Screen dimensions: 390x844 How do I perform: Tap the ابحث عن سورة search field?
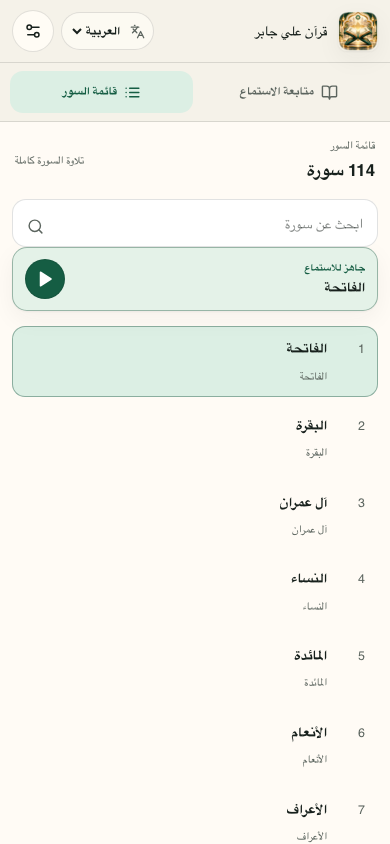click(x=195, y=223)
